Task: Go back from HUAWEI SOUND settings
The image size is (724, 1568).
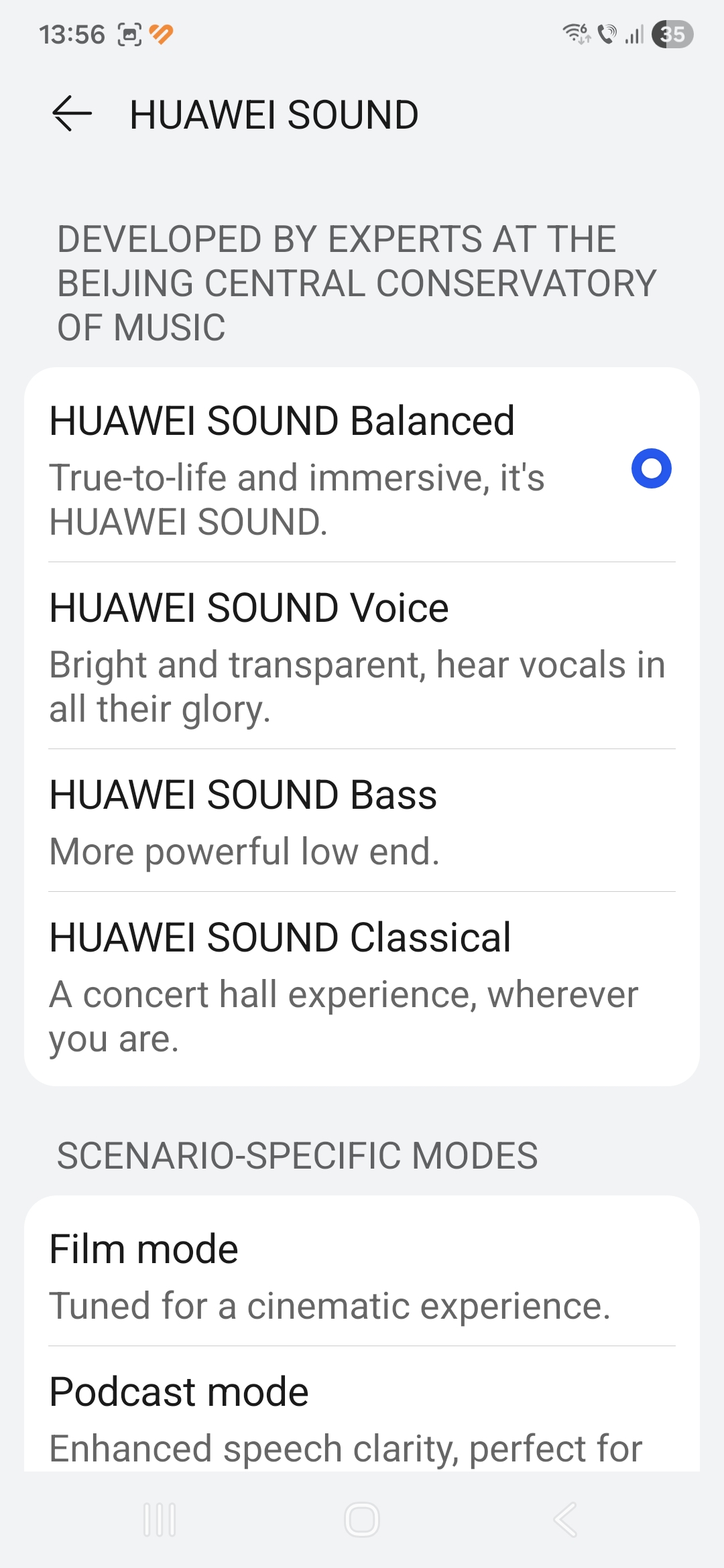Action: [x=72, y=114]
